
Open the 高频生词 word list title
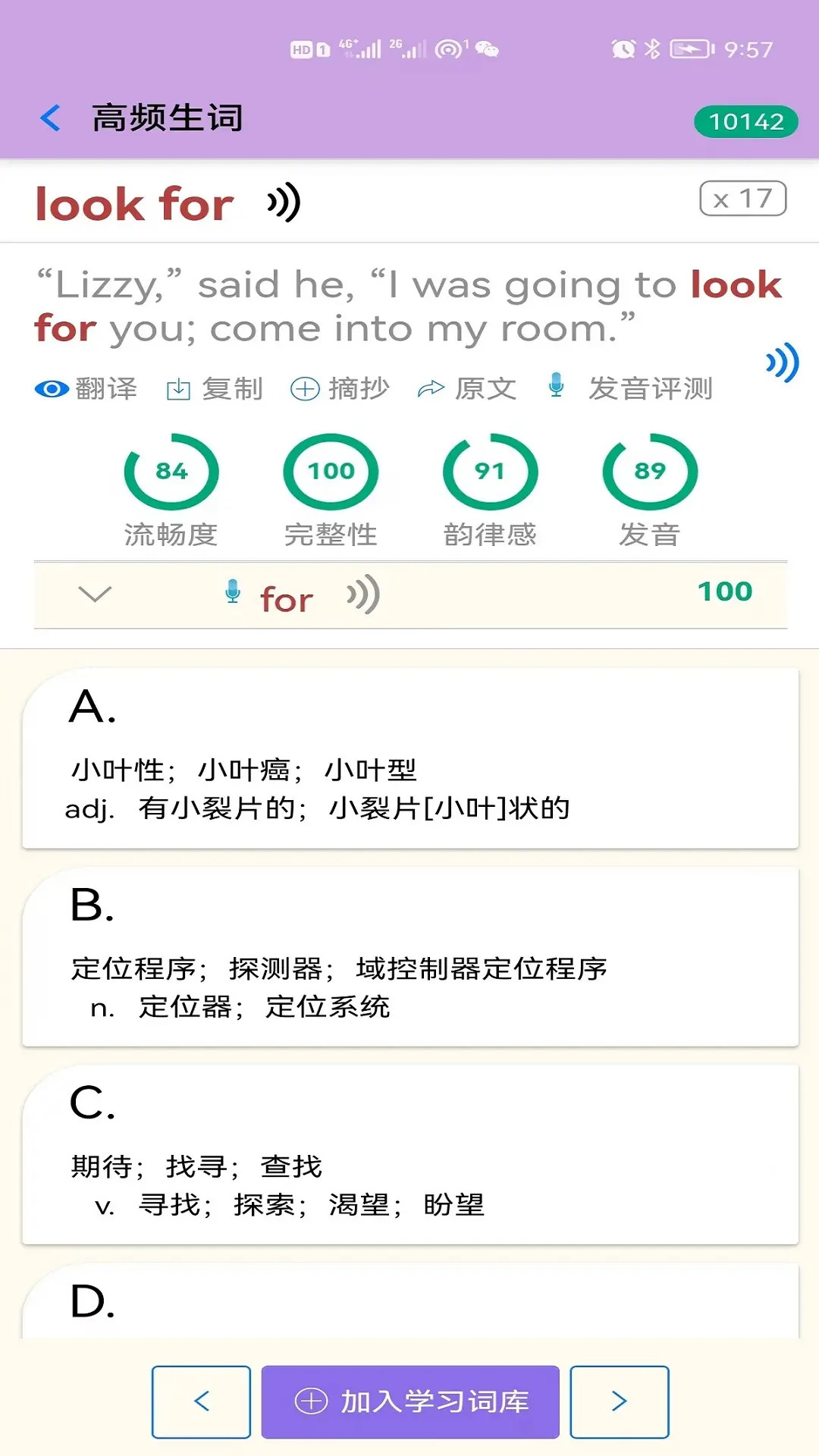[x=168, y=118]
